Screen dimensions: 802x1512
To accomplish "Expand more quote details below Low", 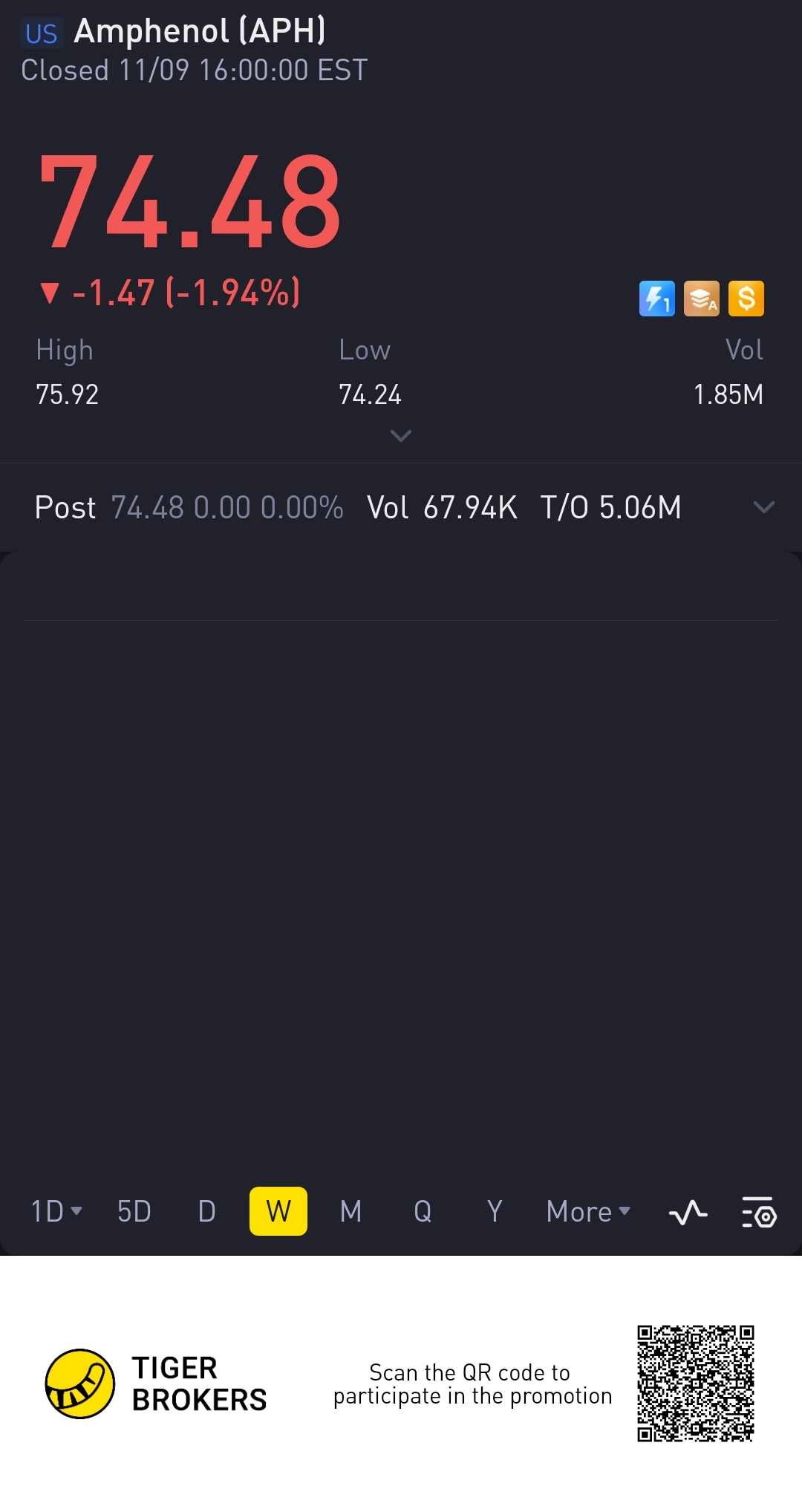I will [x=401, y=436].
